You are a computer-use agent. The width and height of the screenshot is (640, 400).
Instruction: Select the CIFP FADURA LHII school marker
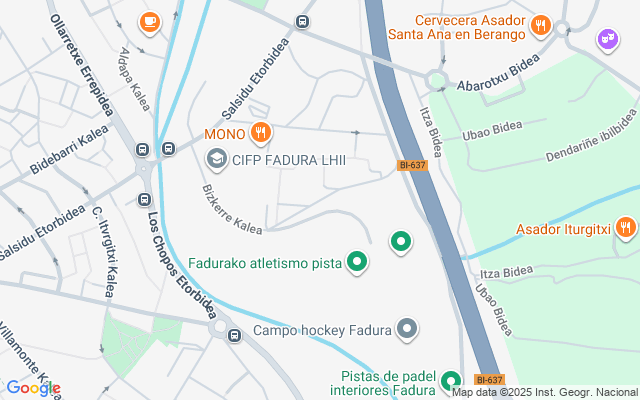coord(217,159)
